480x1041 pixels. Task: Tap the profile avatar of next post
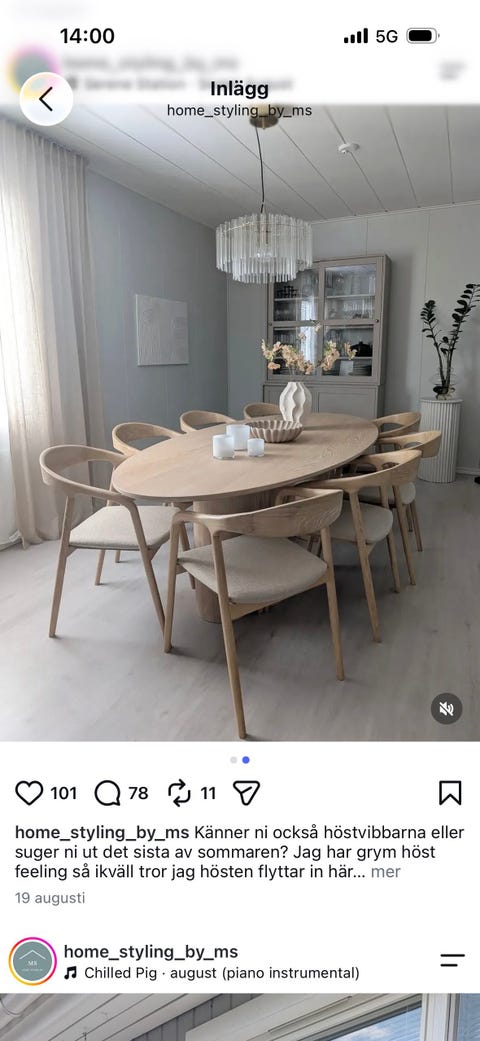[33, 961]
